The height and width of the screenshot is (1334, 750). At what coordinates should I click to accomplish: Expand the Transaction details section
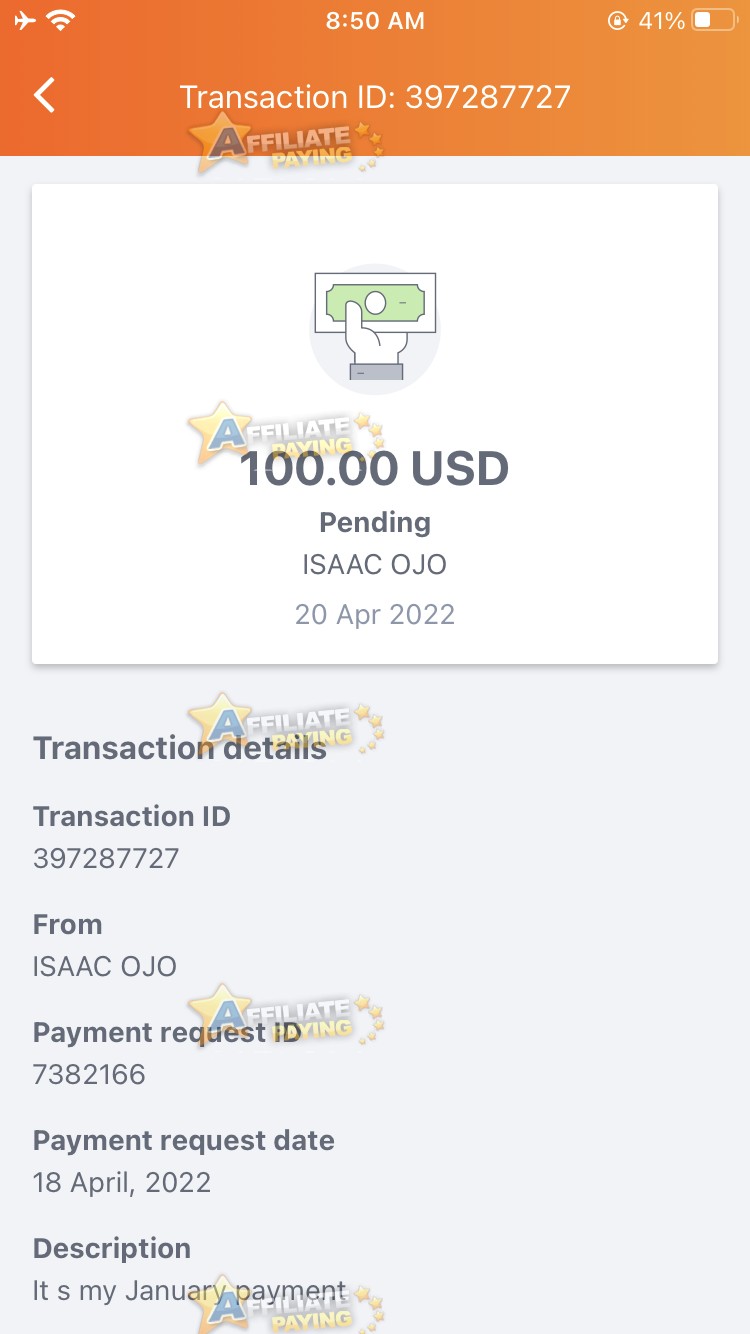tap(180, 748)
